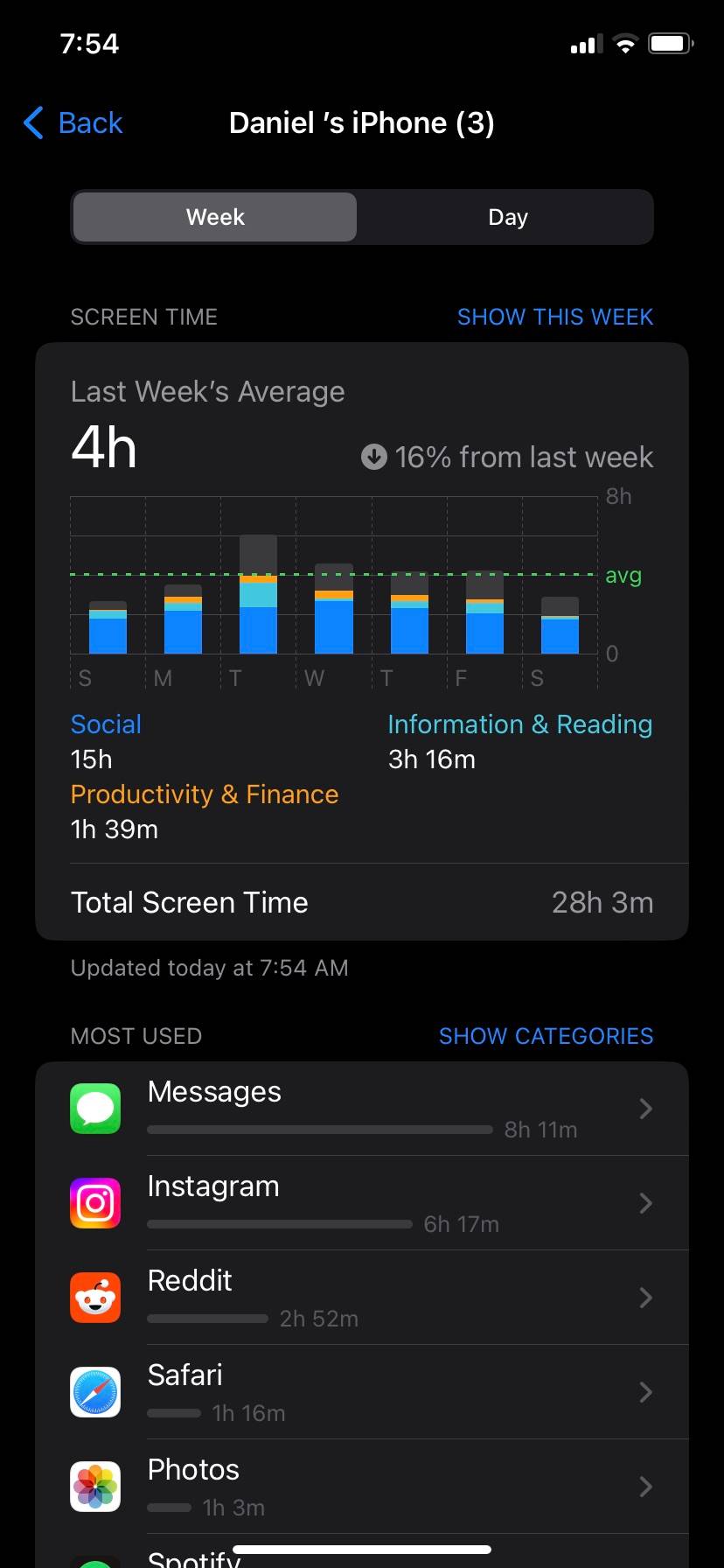Switch to the Day view
Image resolution: width=724 pixels, height=1568 pixels.
pos(507,217)
